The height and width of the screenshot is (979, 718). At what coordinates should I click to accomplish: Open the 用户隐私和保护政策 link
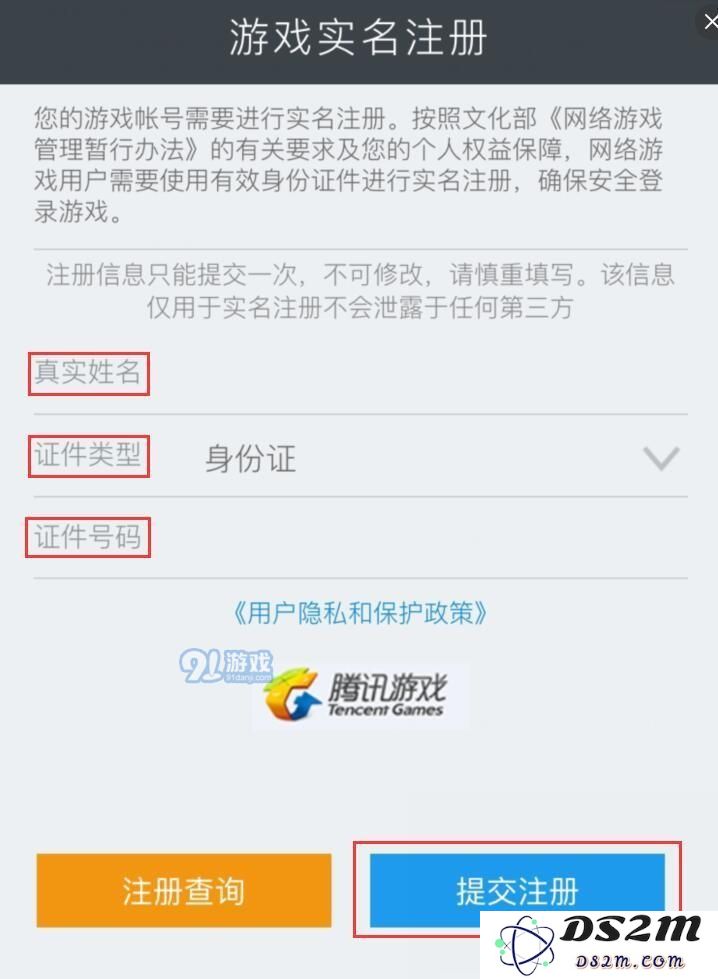tap(359, 612)
